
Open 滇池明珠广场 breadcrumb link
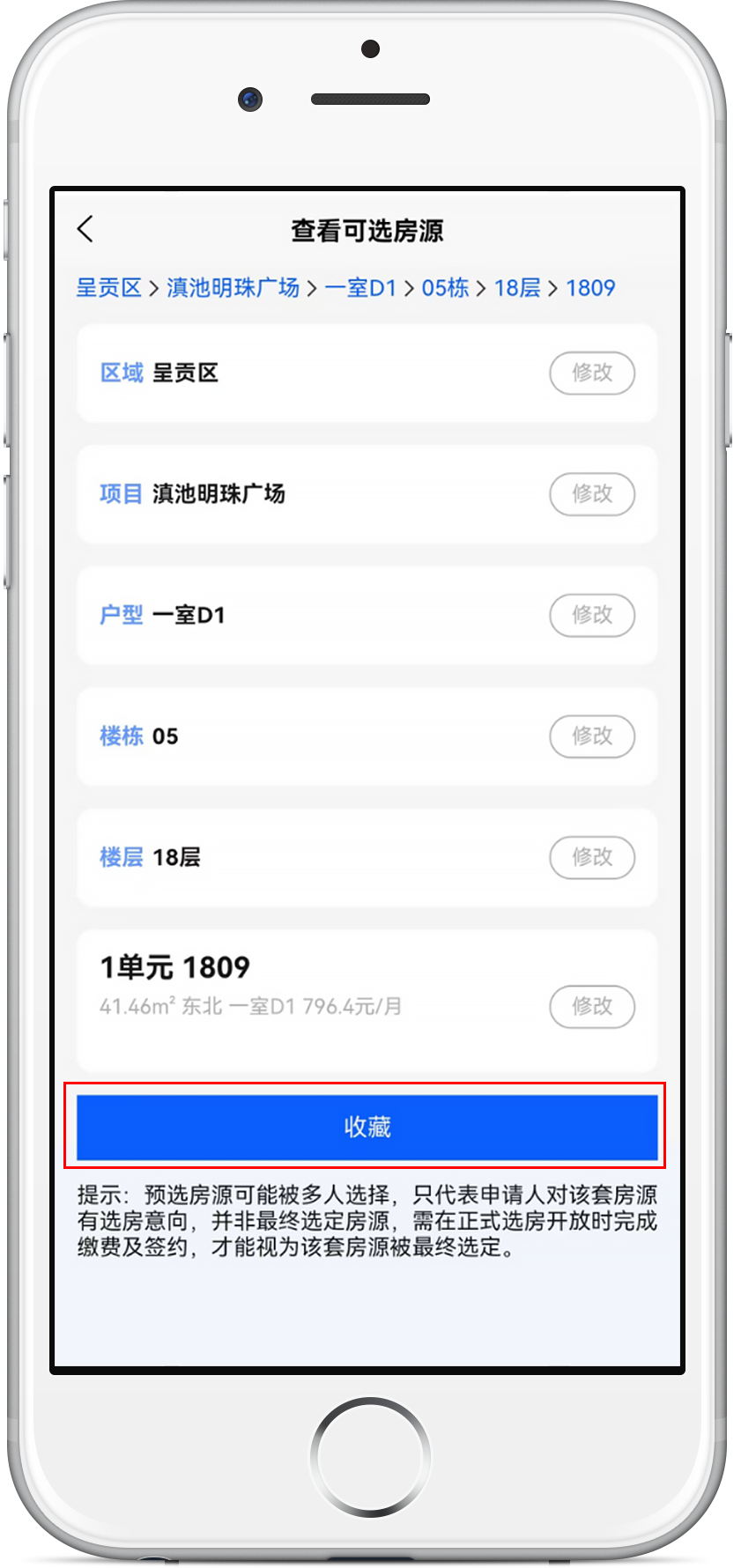coord(233,288)
